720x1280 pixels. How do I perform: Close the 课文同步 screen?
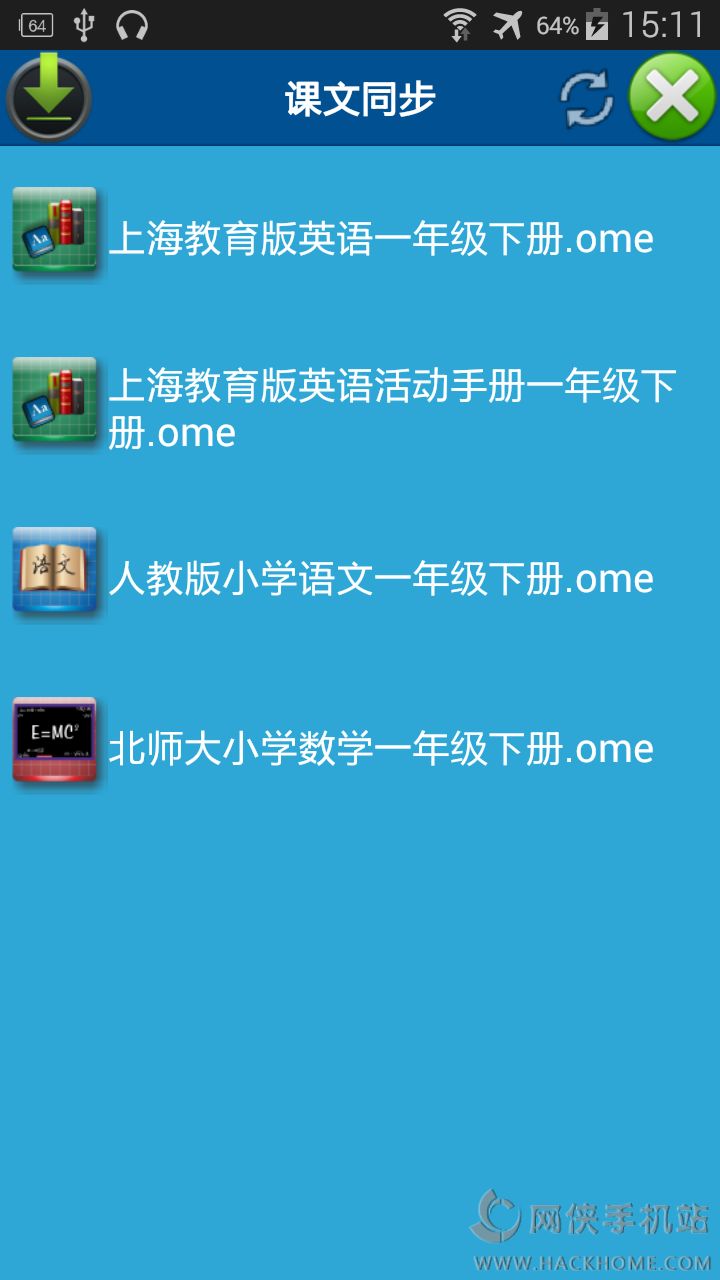[673, 98]
